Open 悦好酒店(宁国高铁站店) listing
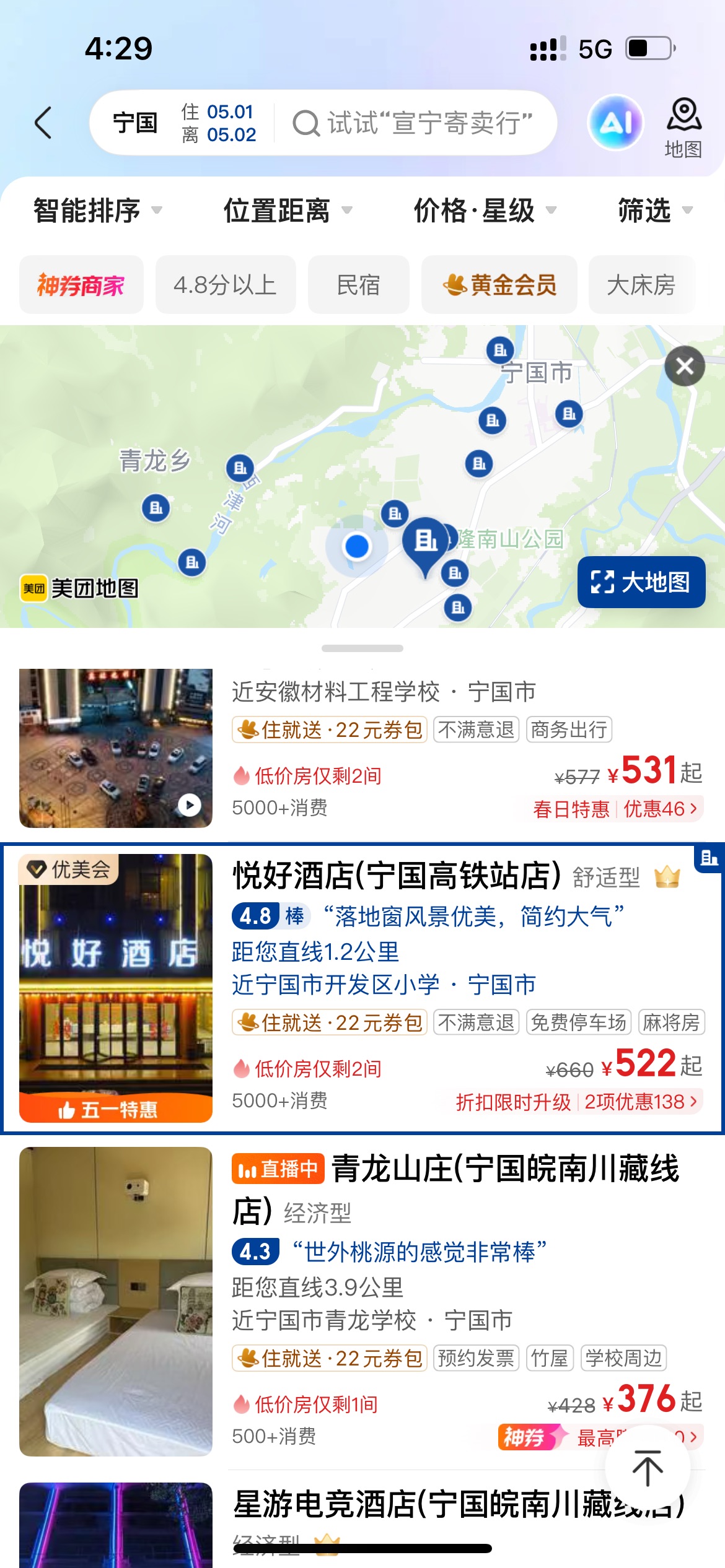Image resolution: width=725 pixels, height=1568 pixels. click(x=397, y=876)
